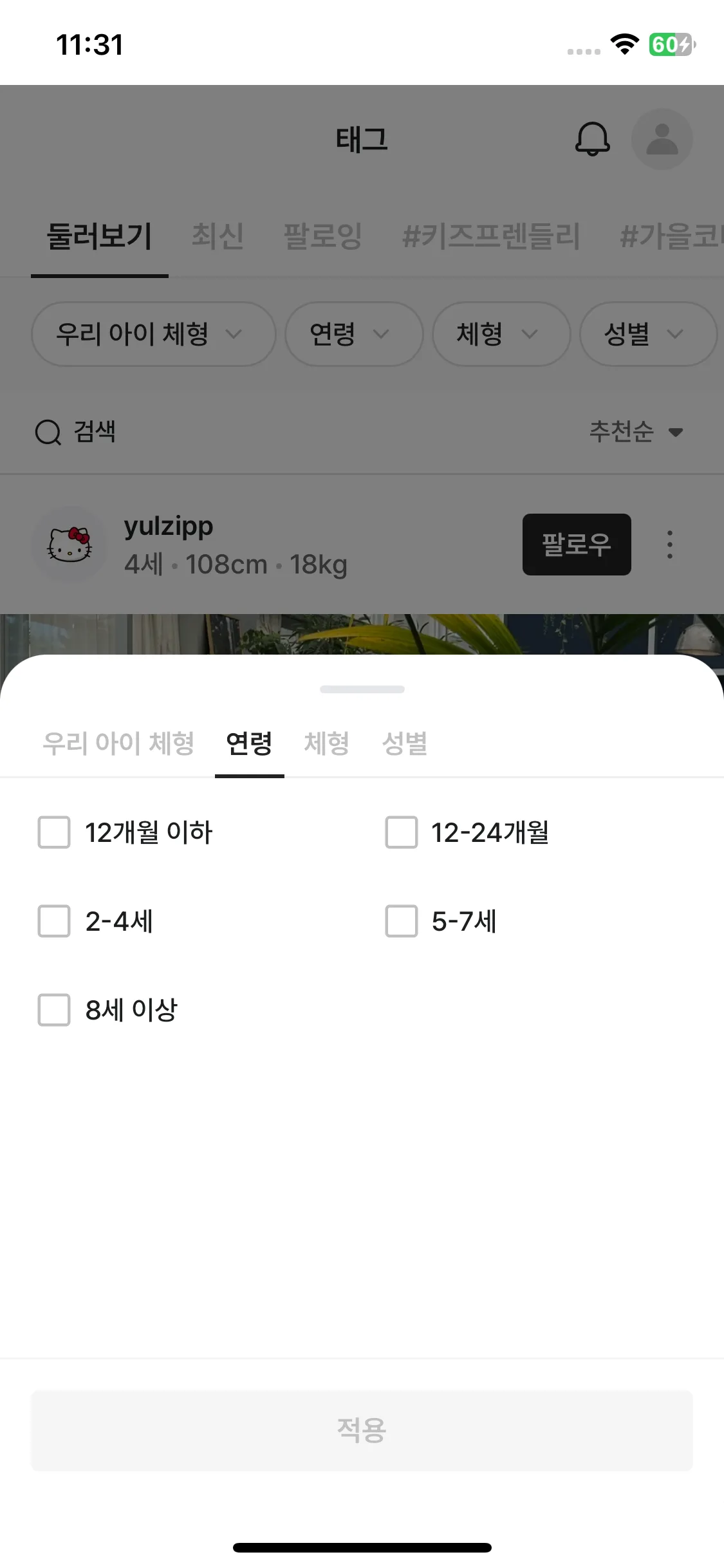Viewport: 724px width, 1568px height.
Task: Tick the 2-4세 age checkbox
Action: click(54, 921)
